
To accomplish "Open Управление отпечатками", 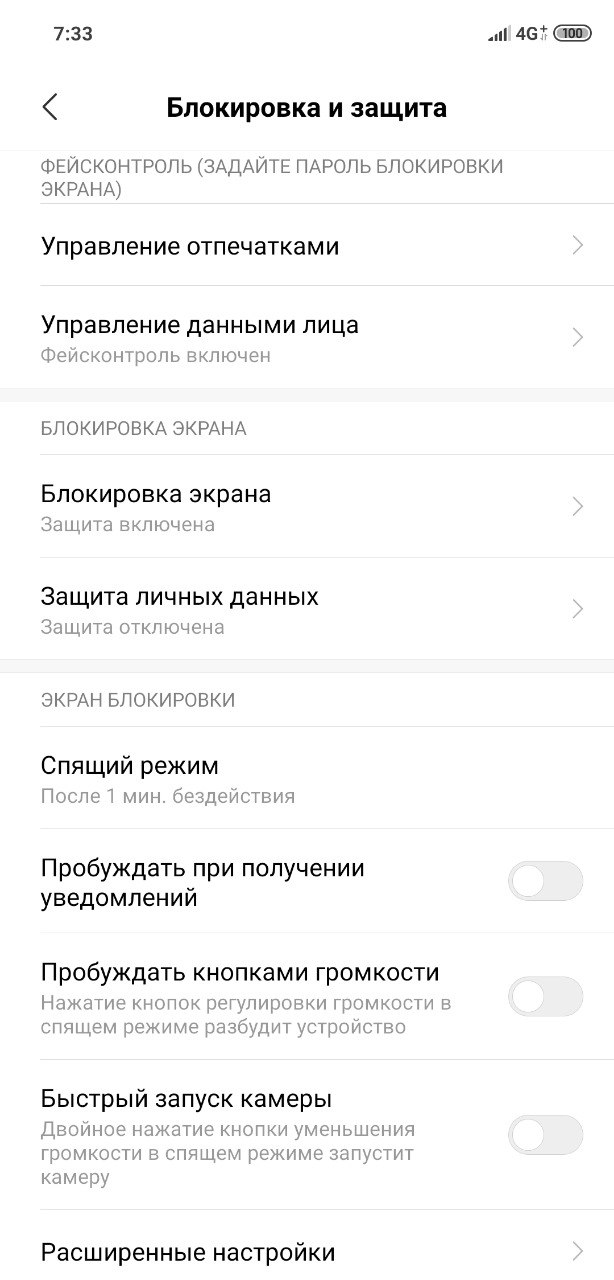I will tap(307, 245).
